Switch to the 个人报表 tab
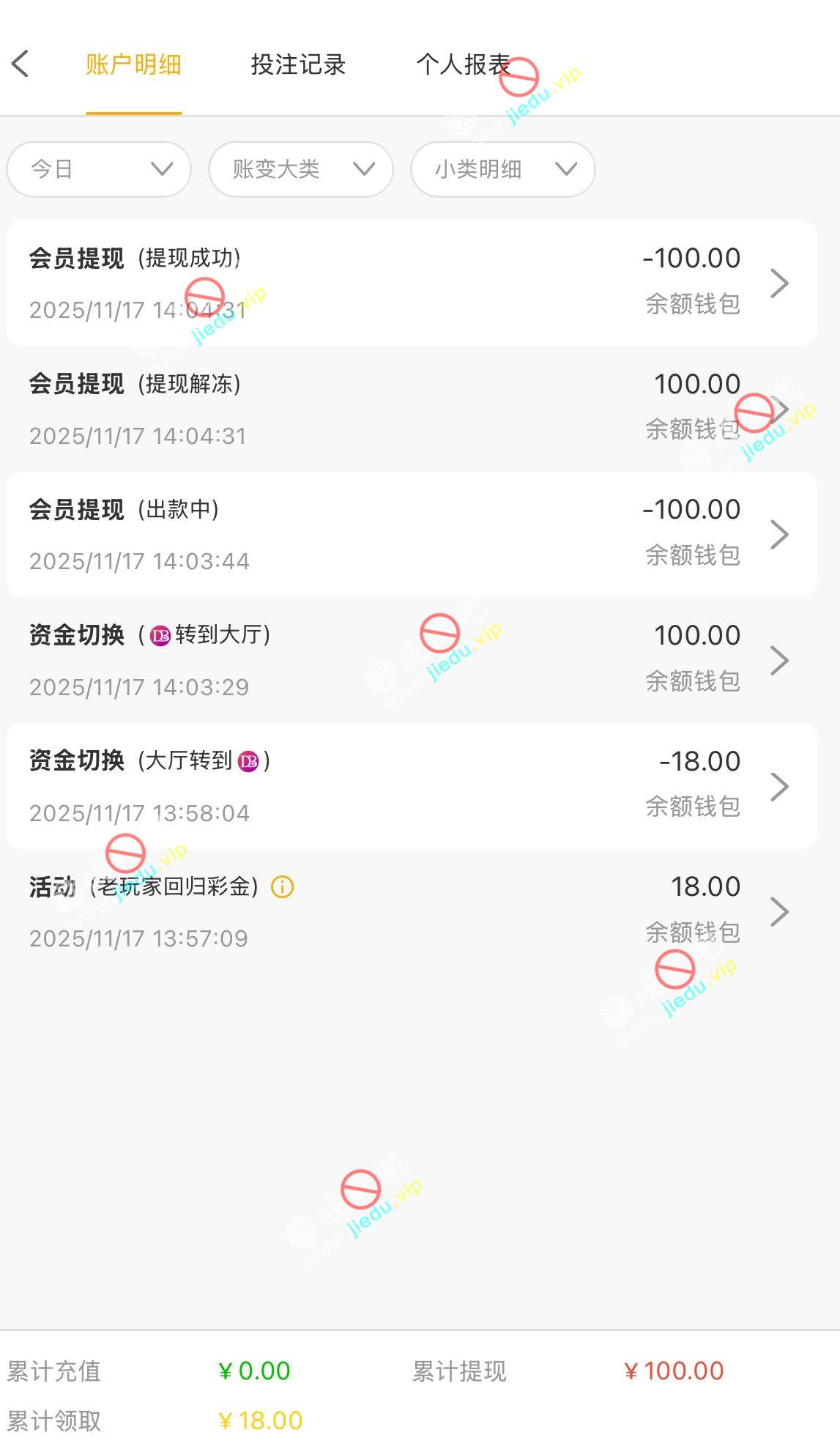 coord(463,65)
